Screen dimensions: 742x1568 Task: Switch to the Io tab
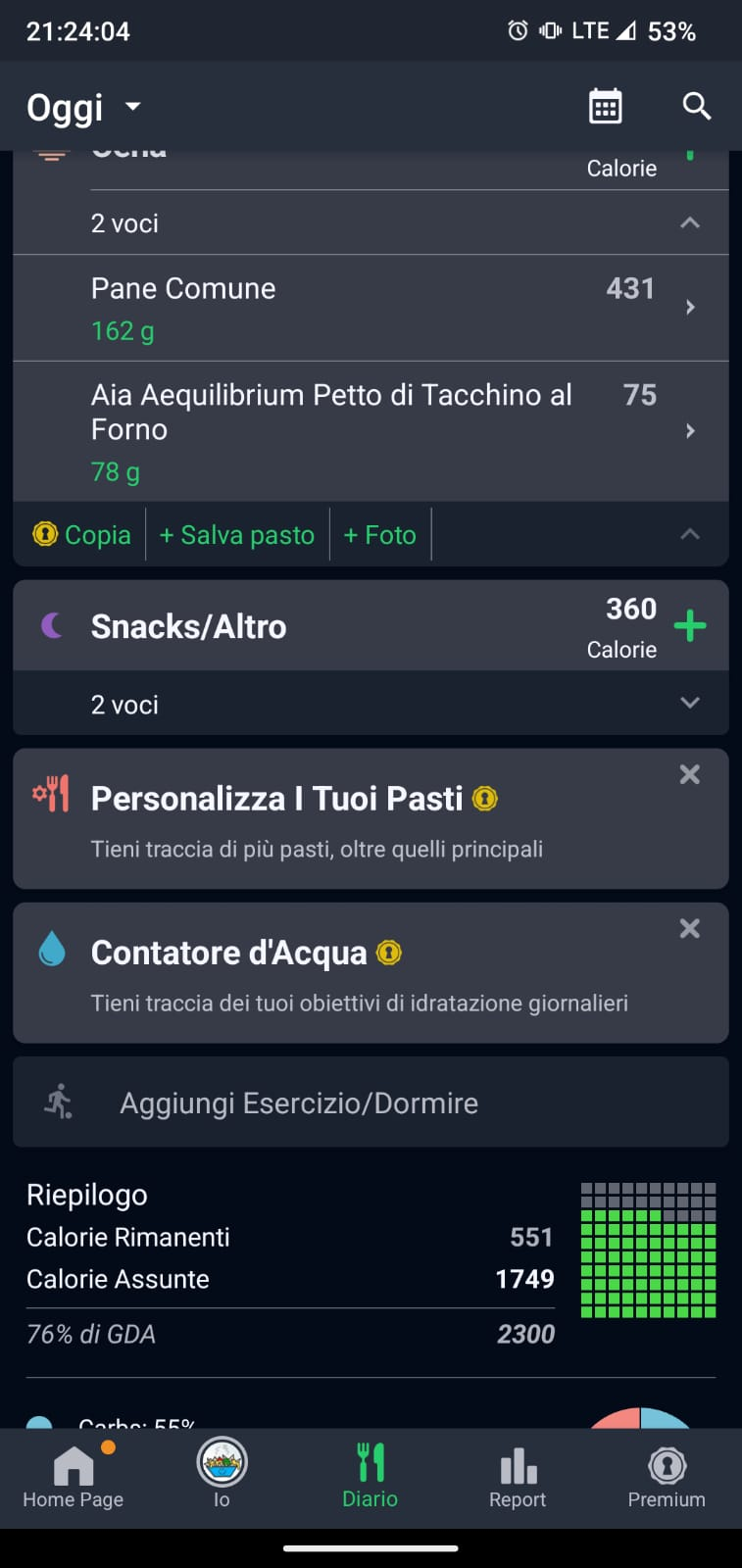(223, 1477)
